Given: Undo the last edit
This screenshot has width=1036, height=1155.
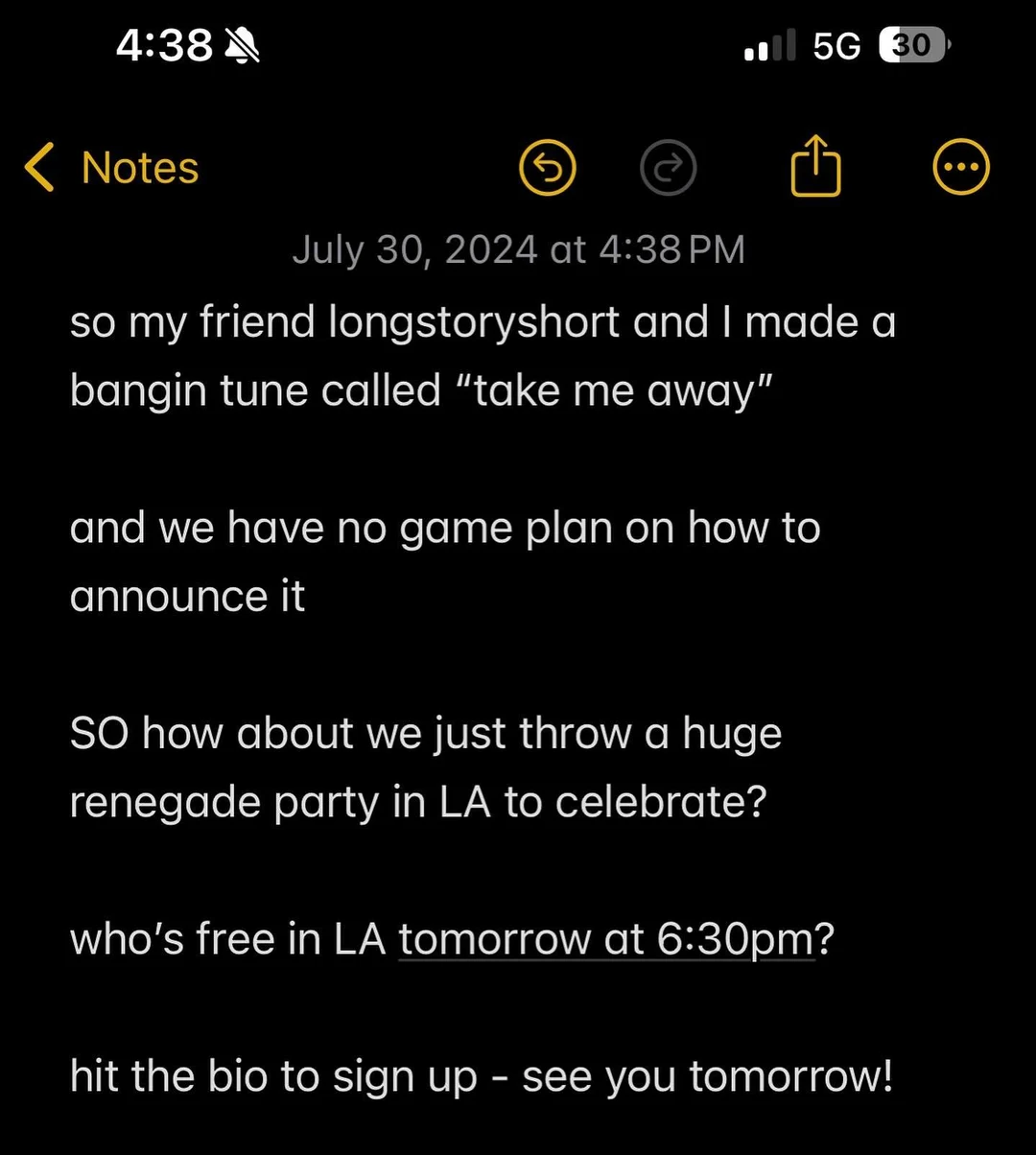Looking at the screenshot, I should (548, 169).
